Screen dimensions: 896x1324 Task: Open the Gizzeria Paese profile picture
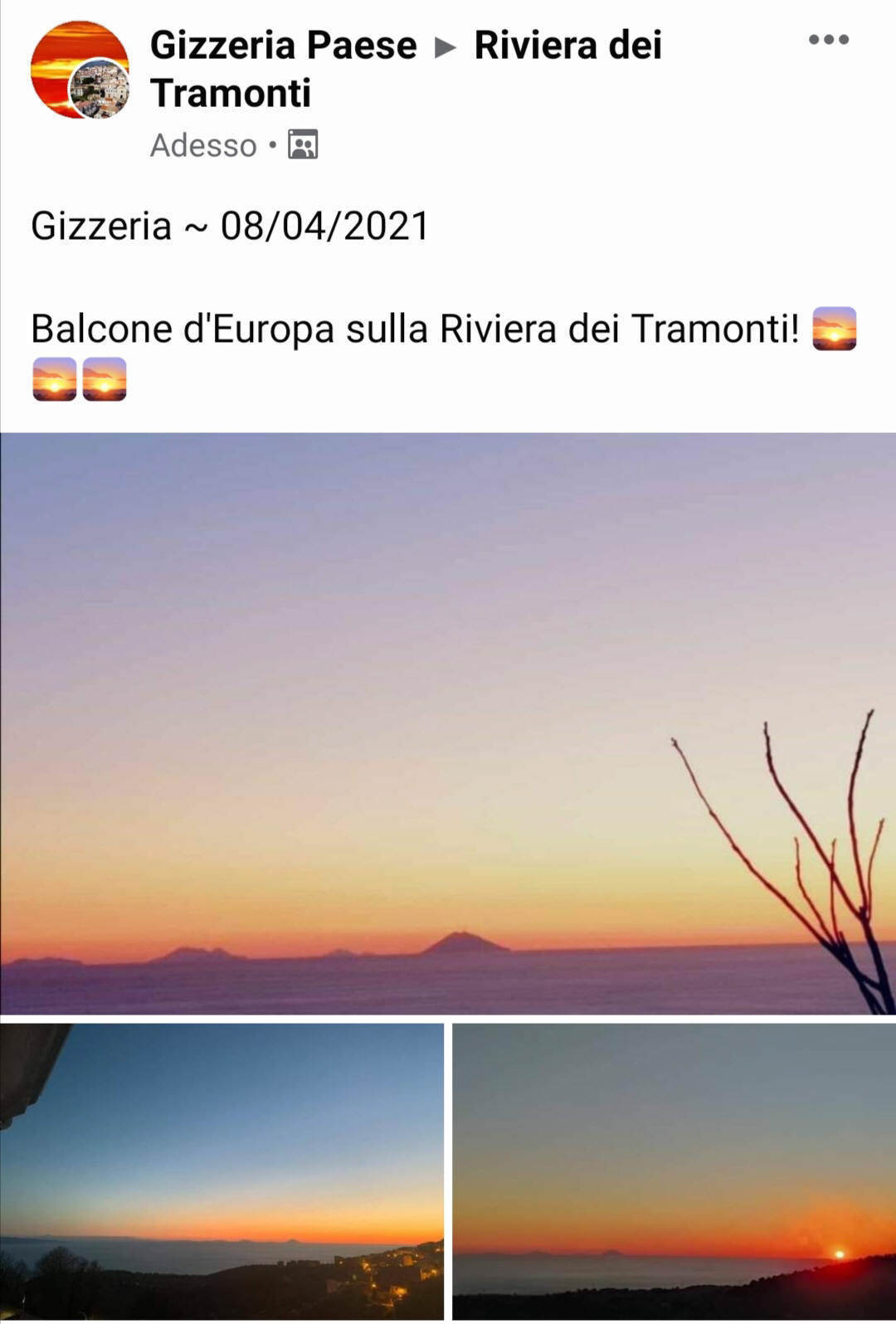click(80, 70)
